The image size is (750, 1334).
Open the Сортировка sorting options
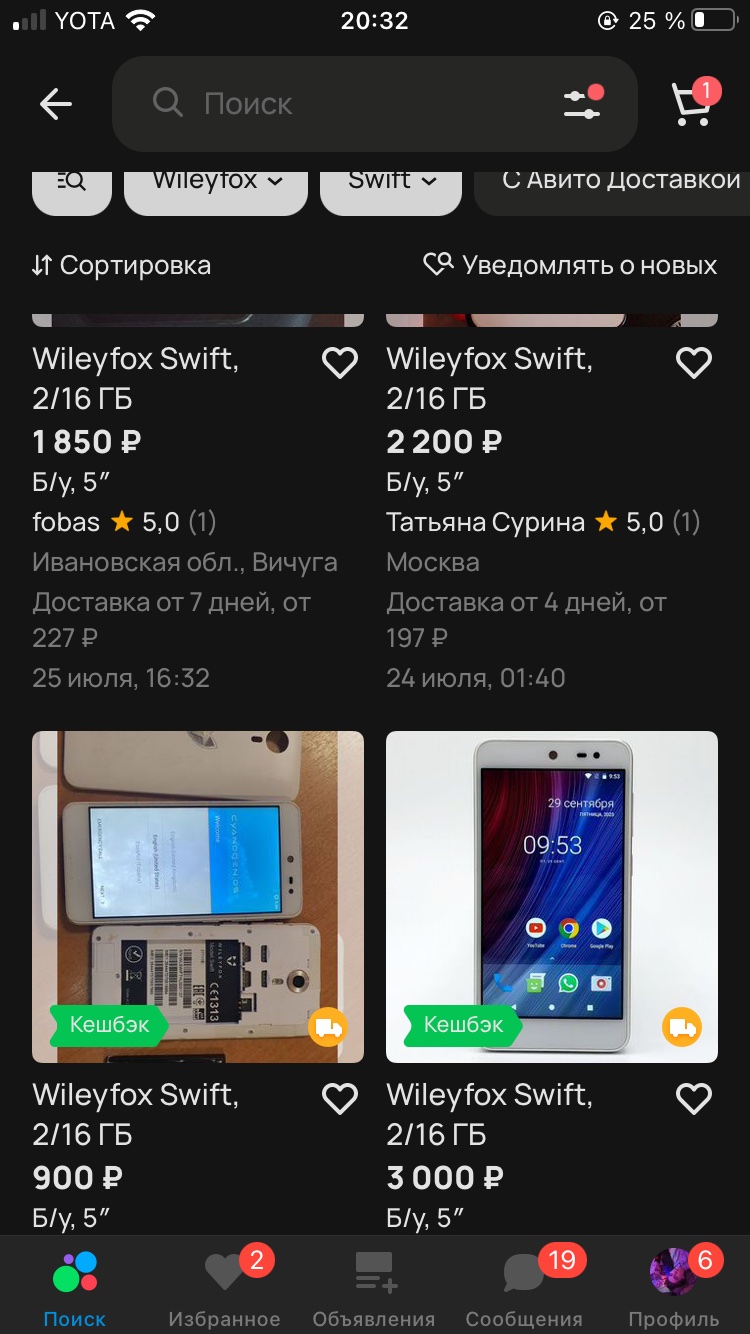coord(121,265)
